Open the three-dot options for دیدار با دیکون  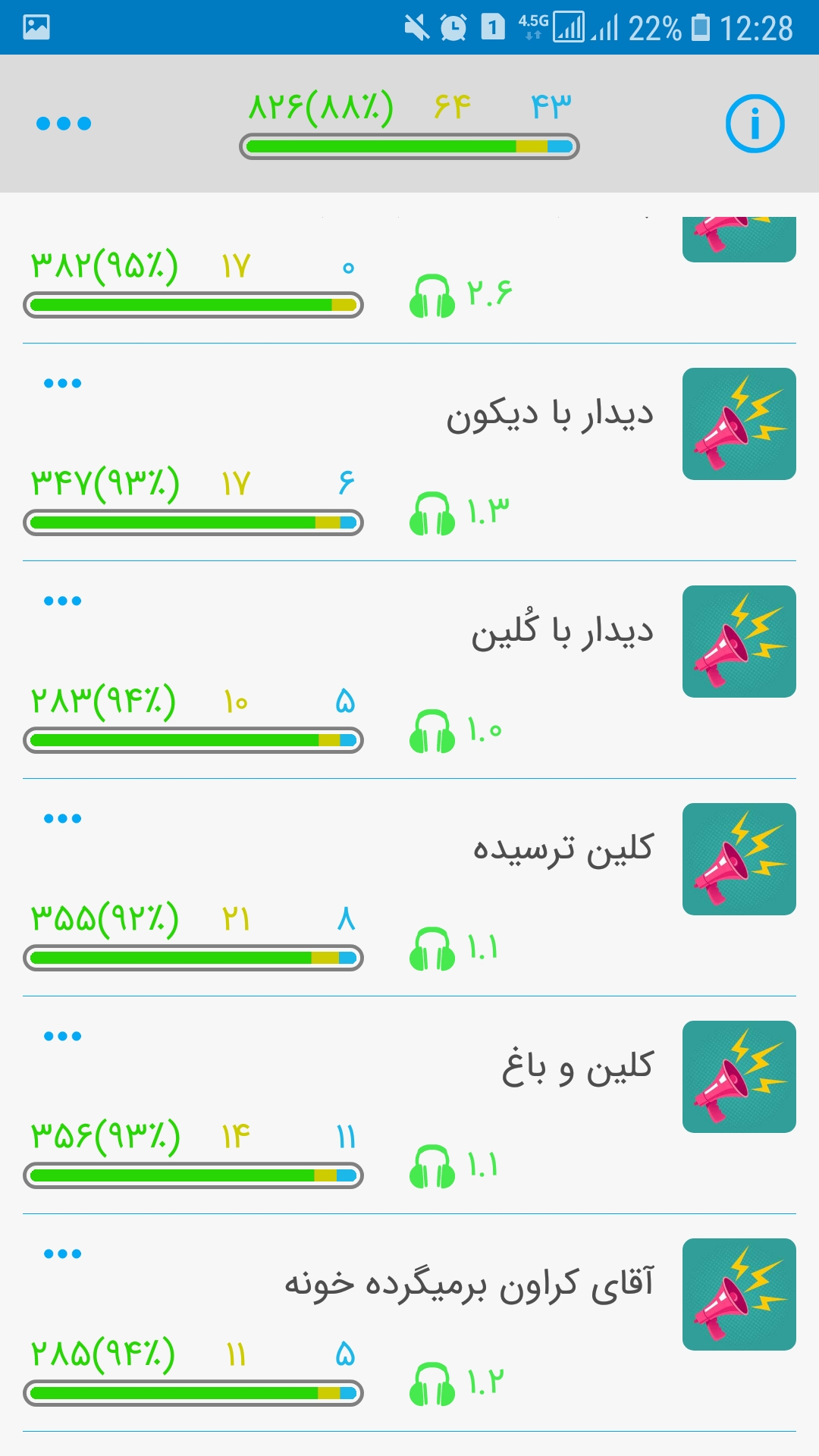point(62,383)
